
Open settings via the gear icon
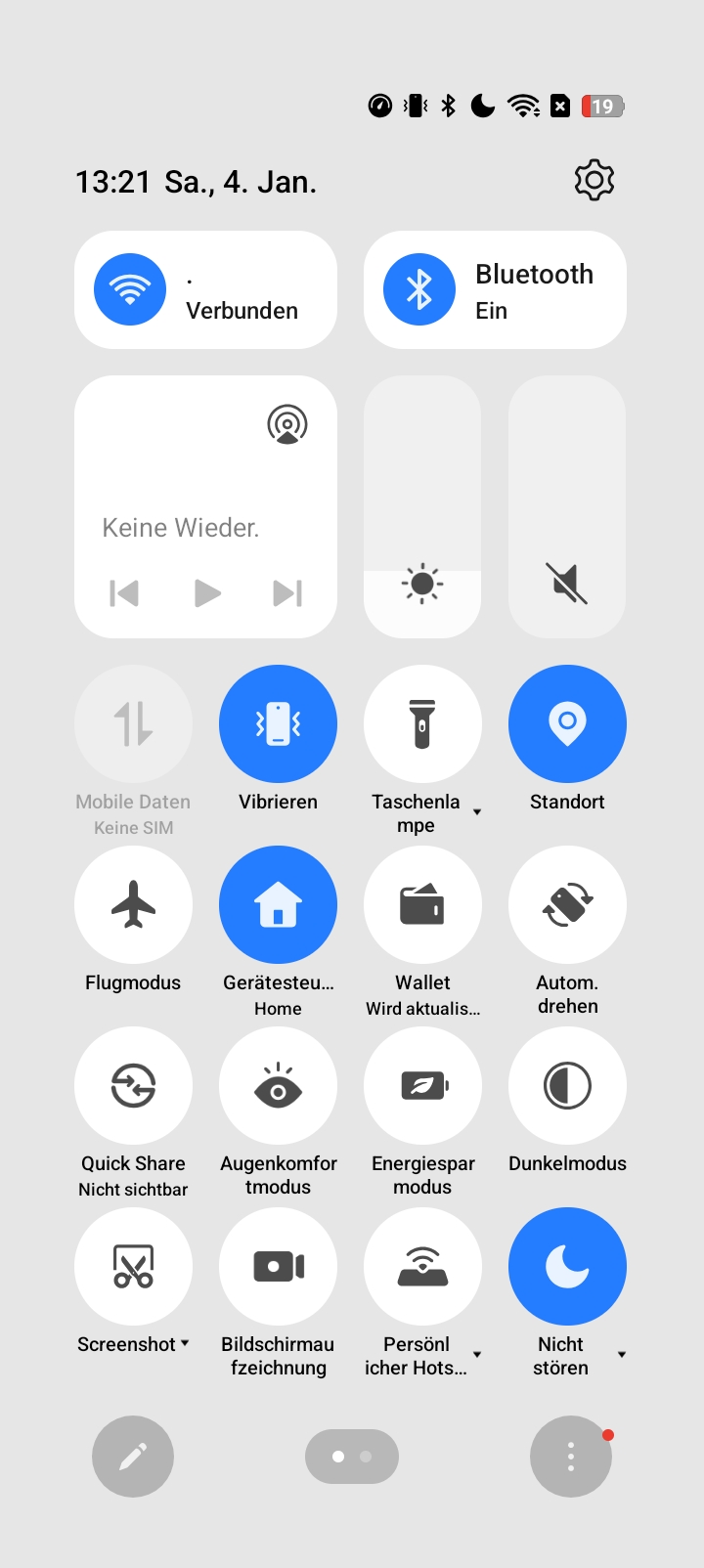coord(594,180)
